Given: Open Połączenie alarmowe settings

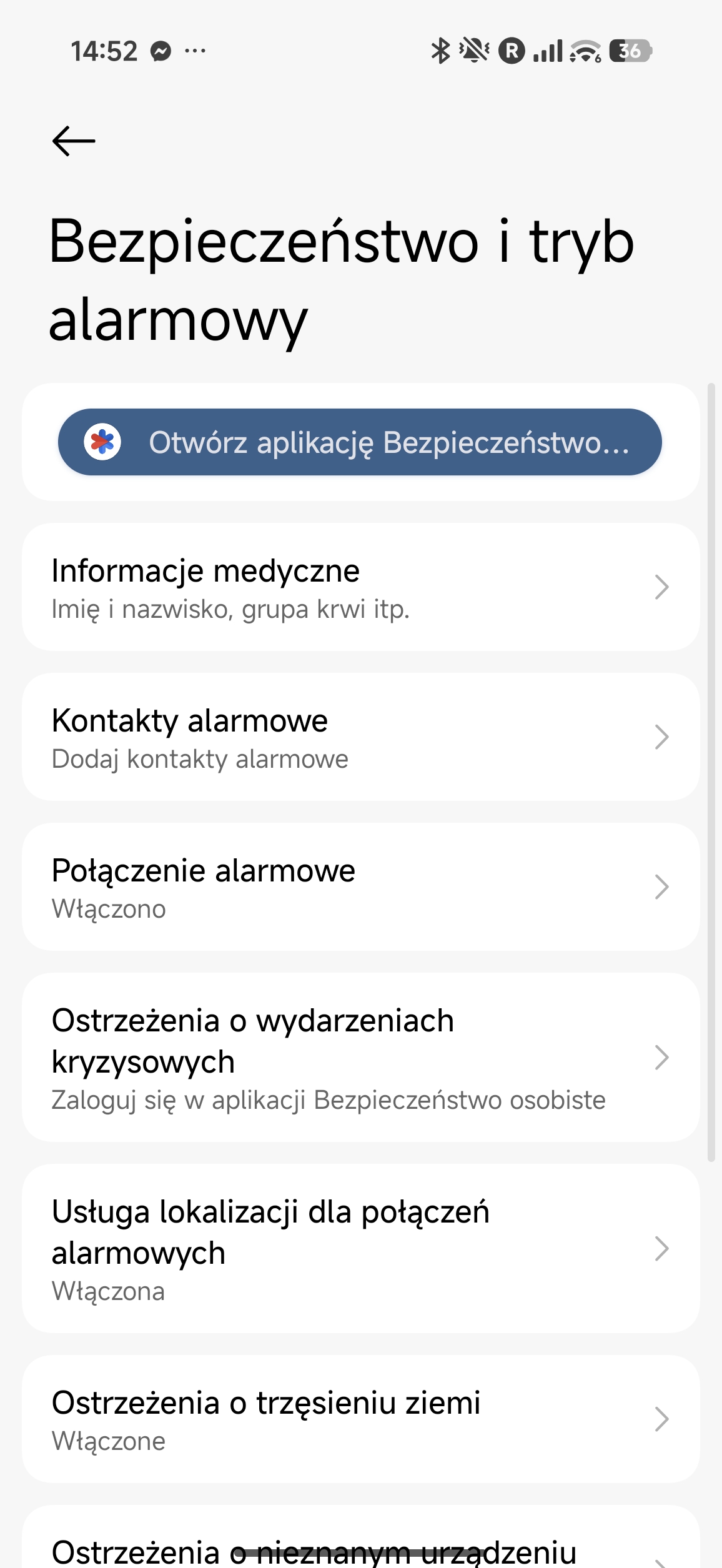Looking at the screenshot, I should pyautogui.click(x=360, y=887).
